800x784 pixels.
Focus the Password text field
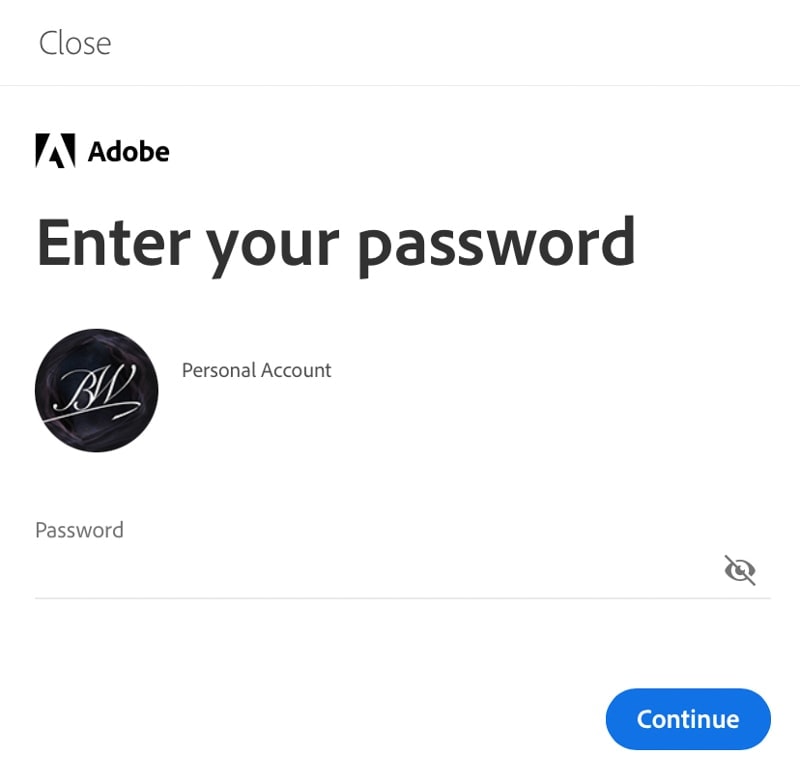[x=370, y=572]
